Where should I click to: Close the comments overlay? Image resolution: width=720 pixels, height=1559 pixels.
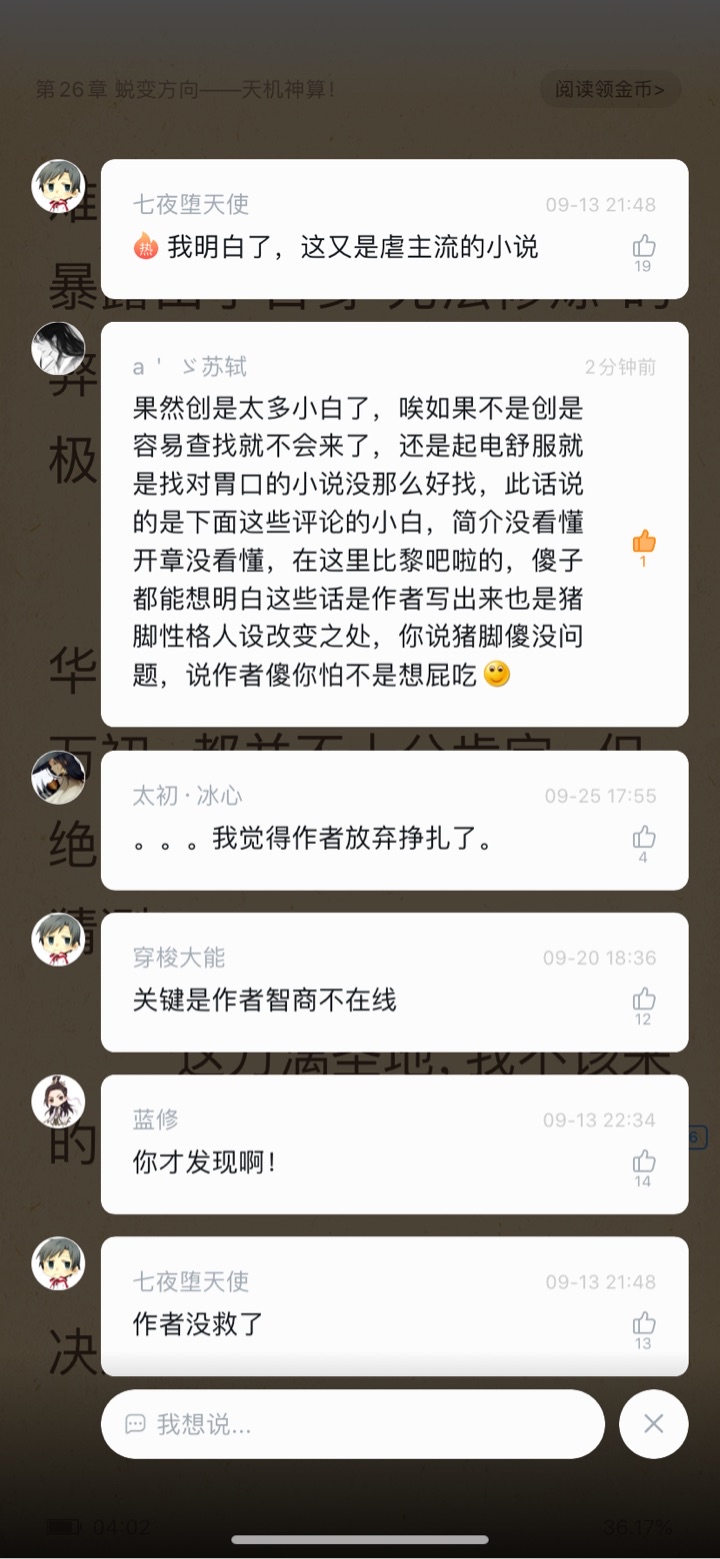coord(653,1424)
